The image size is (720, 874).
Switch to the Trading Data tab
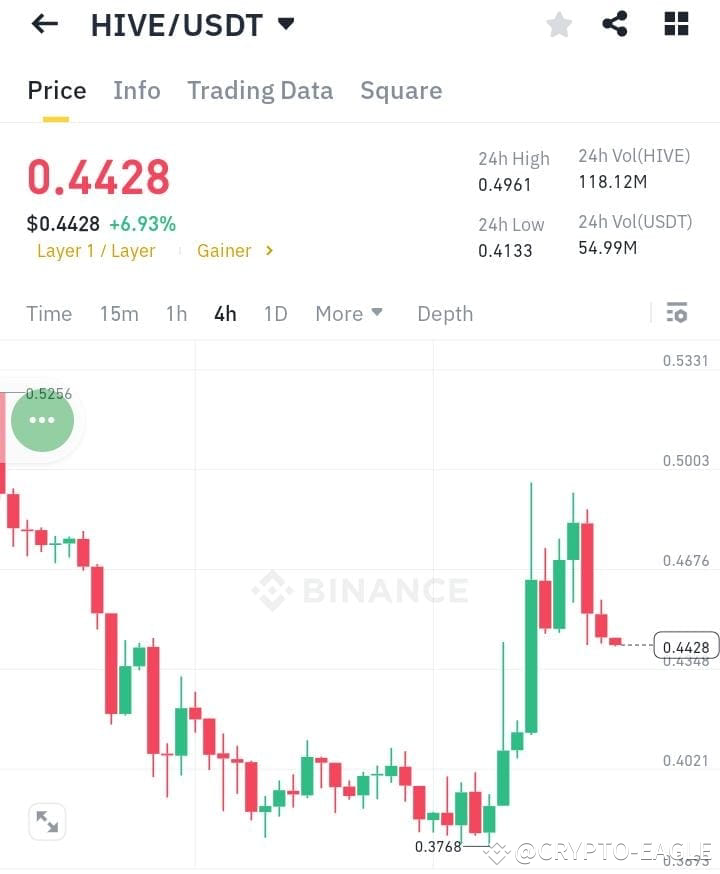click(260, 90)
